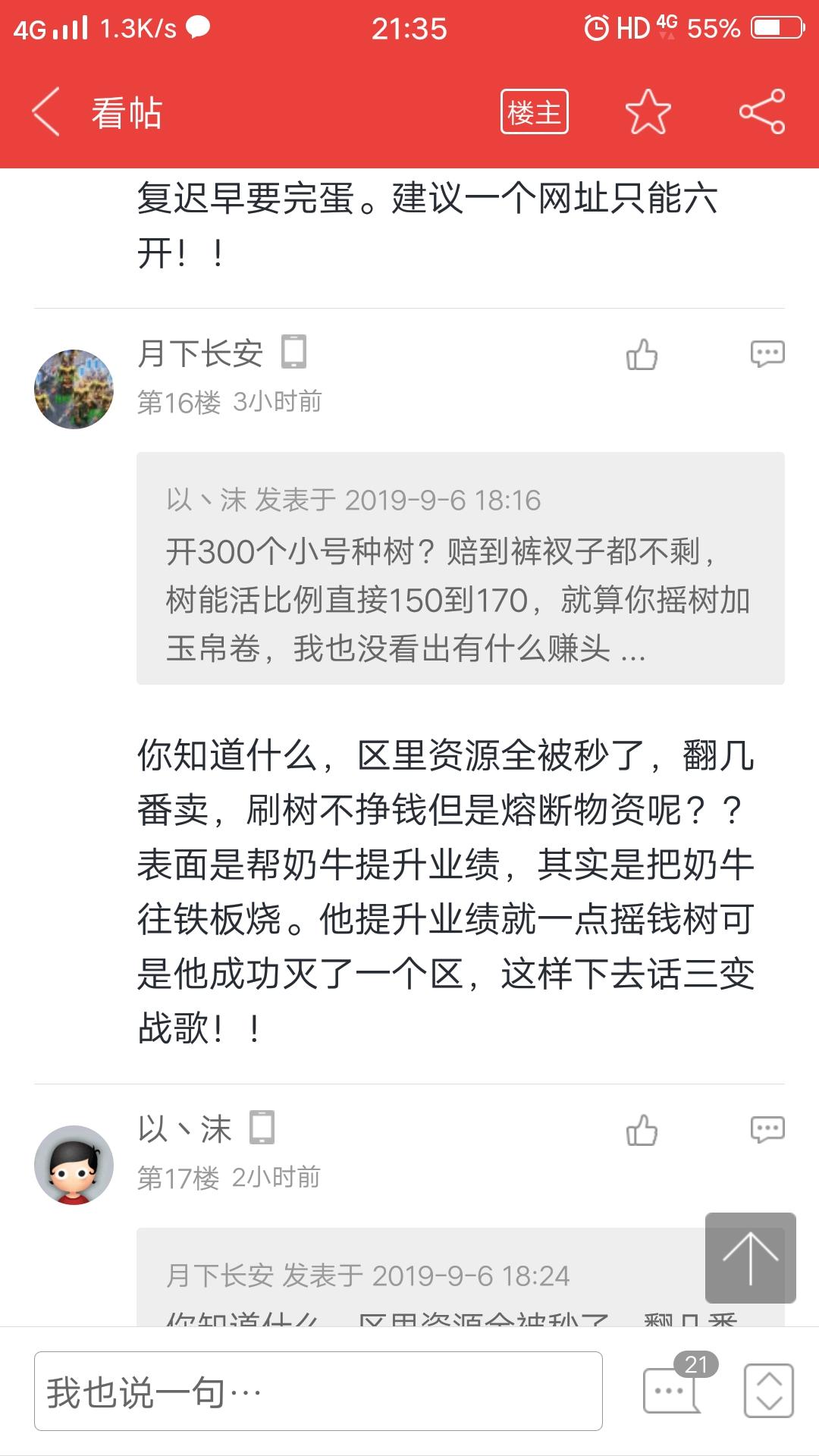Screen dimensions: 819x1456
Task: Open 以丶沫's profile avatar
Action: [x=74, y=1165]
